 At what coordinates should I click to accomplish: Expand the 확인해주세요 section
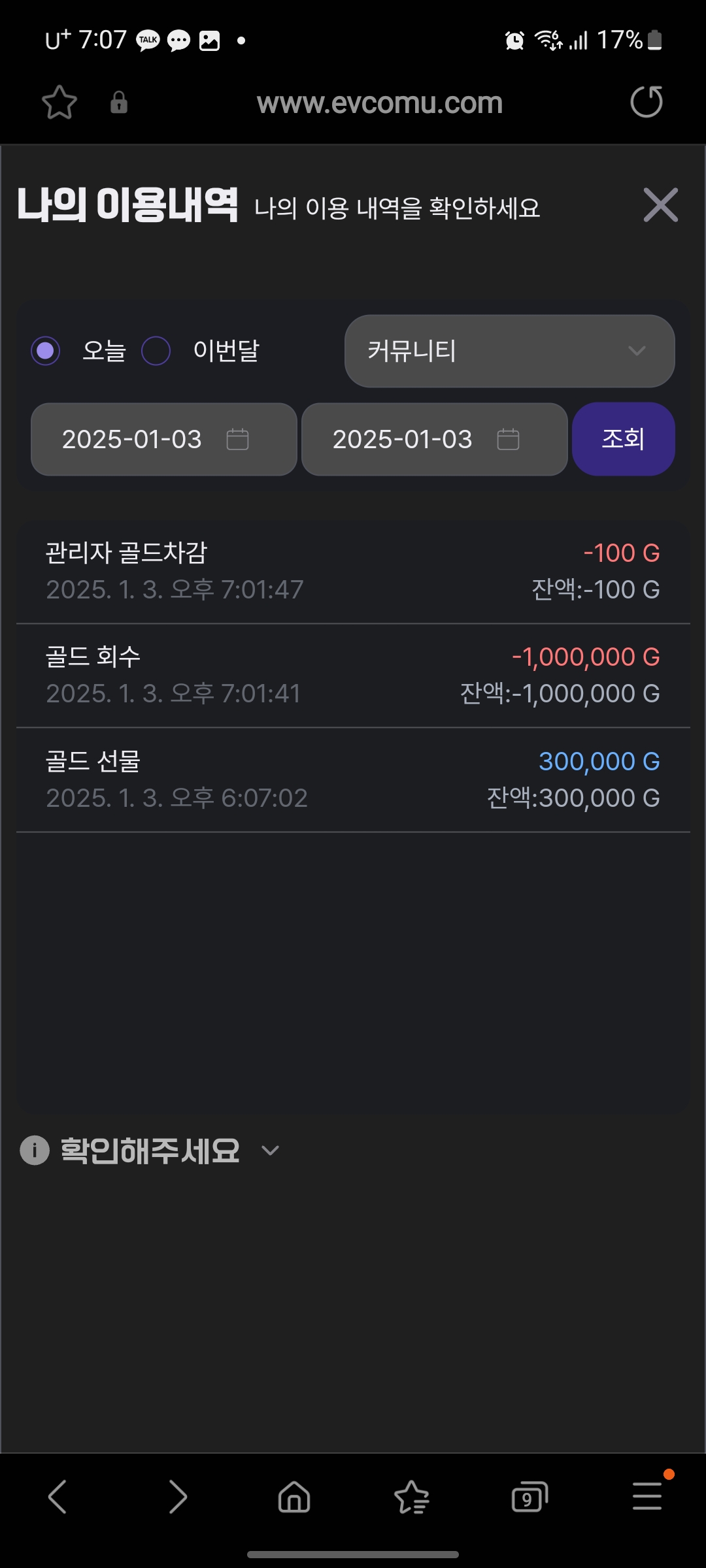pos(150,1151)
